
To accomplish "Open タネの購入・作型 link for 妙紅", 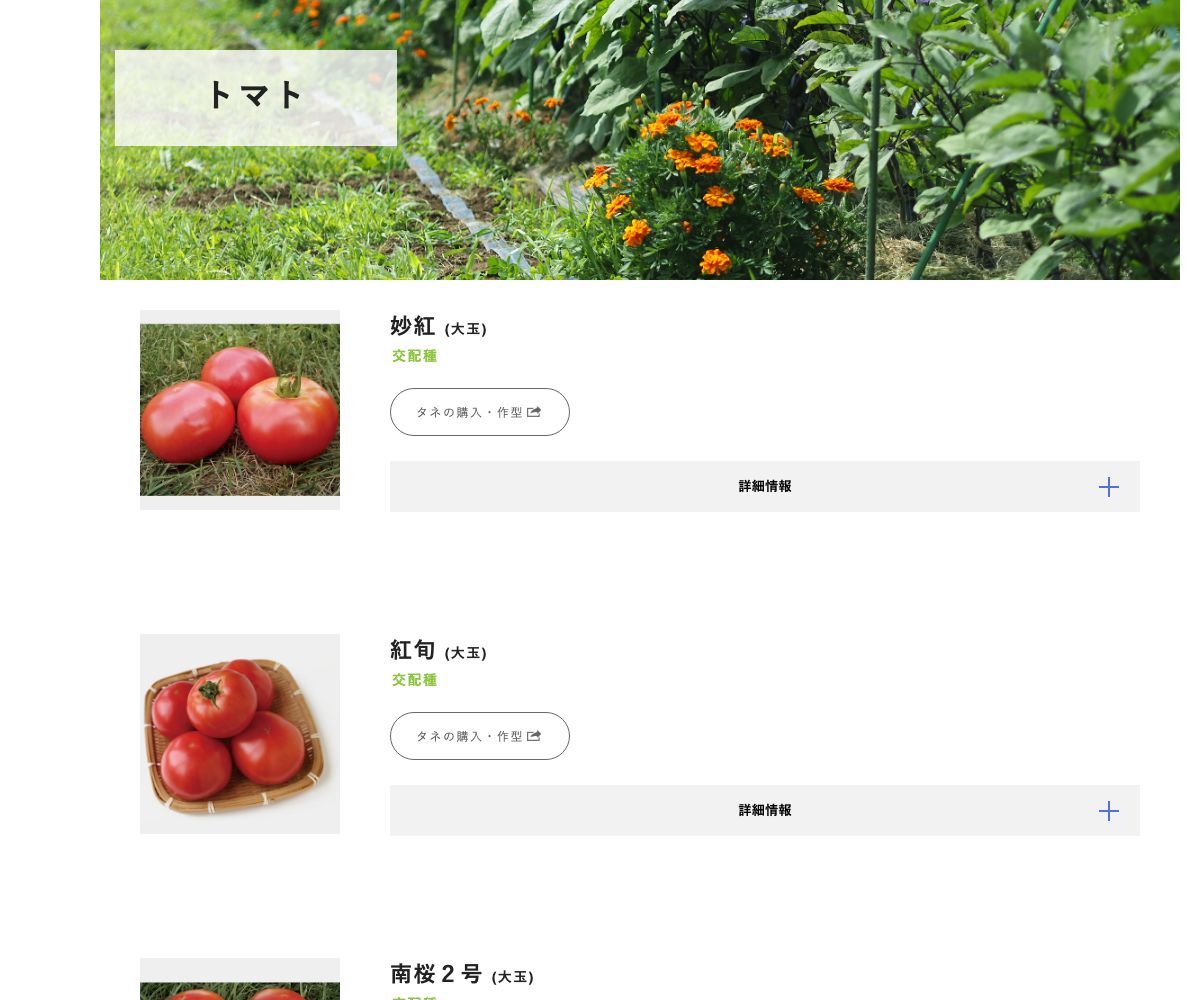I will tap(479, 412).
